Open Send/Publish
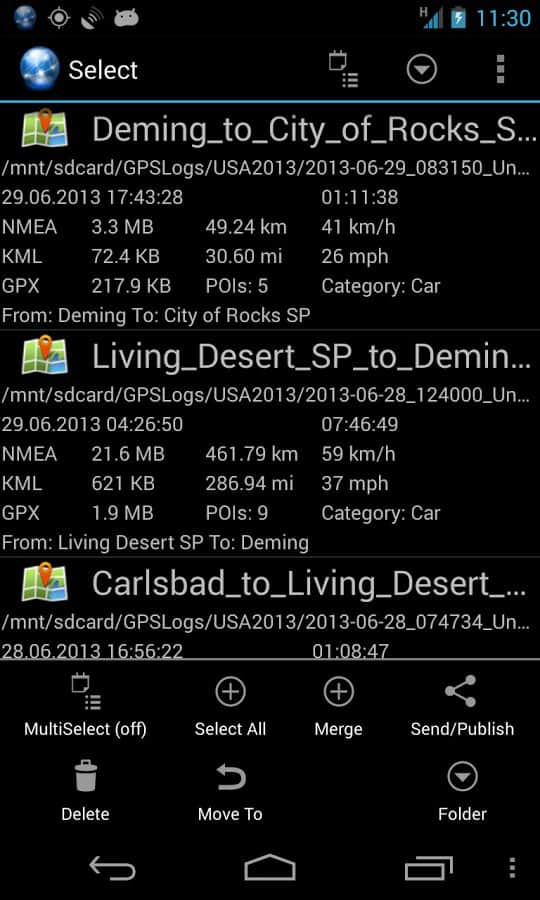The height and width of the screenshot is (900, 540). [462, 706]
